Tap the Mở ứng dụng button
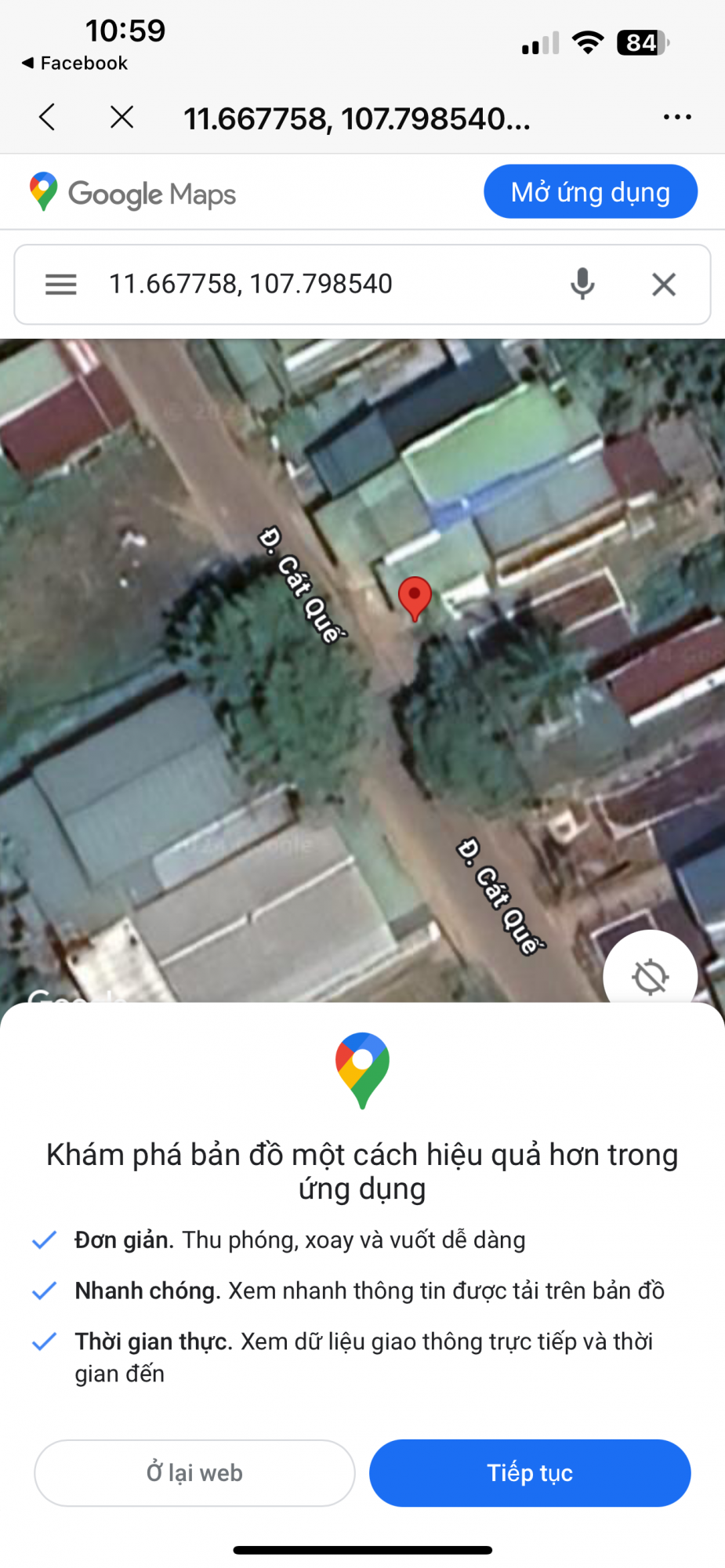Image resolution: width=725 pixels, height=1568 pixels. click(590, 192)
